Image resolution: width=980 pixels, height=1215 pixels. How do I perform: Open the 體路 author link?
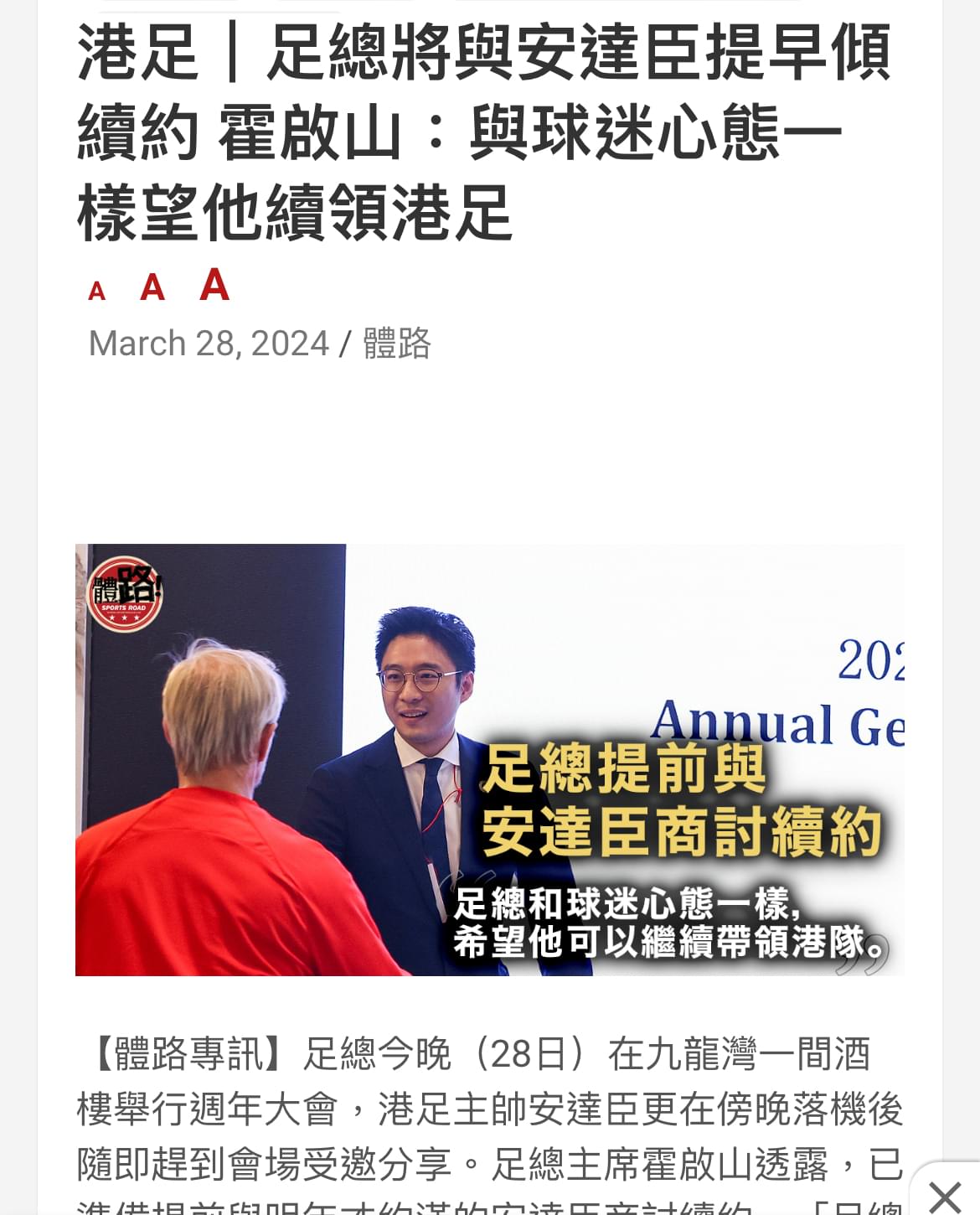396,344
